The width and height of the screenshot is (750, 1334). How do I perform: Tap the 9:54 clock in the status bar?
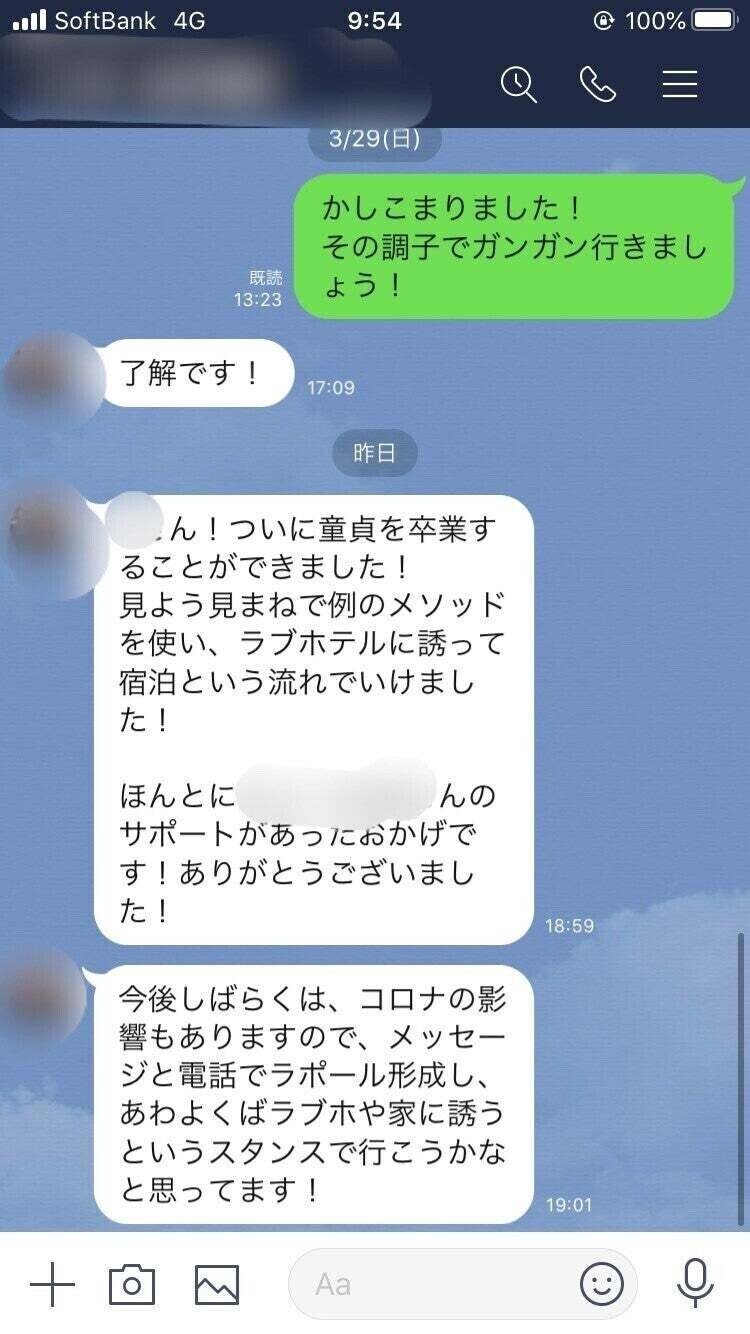375,20
